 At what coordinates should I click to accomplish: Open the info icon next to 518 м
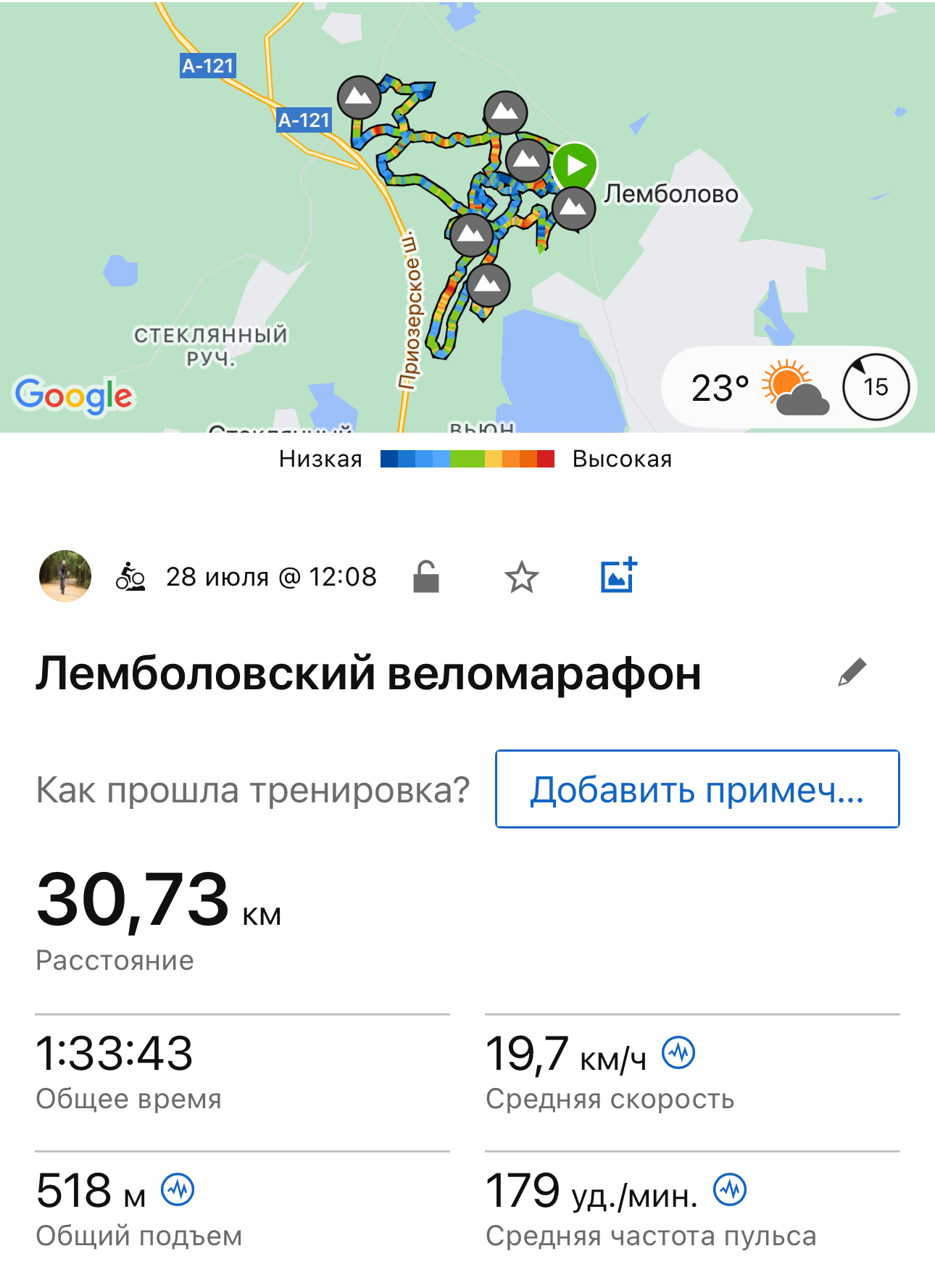tap(178, 1190)
